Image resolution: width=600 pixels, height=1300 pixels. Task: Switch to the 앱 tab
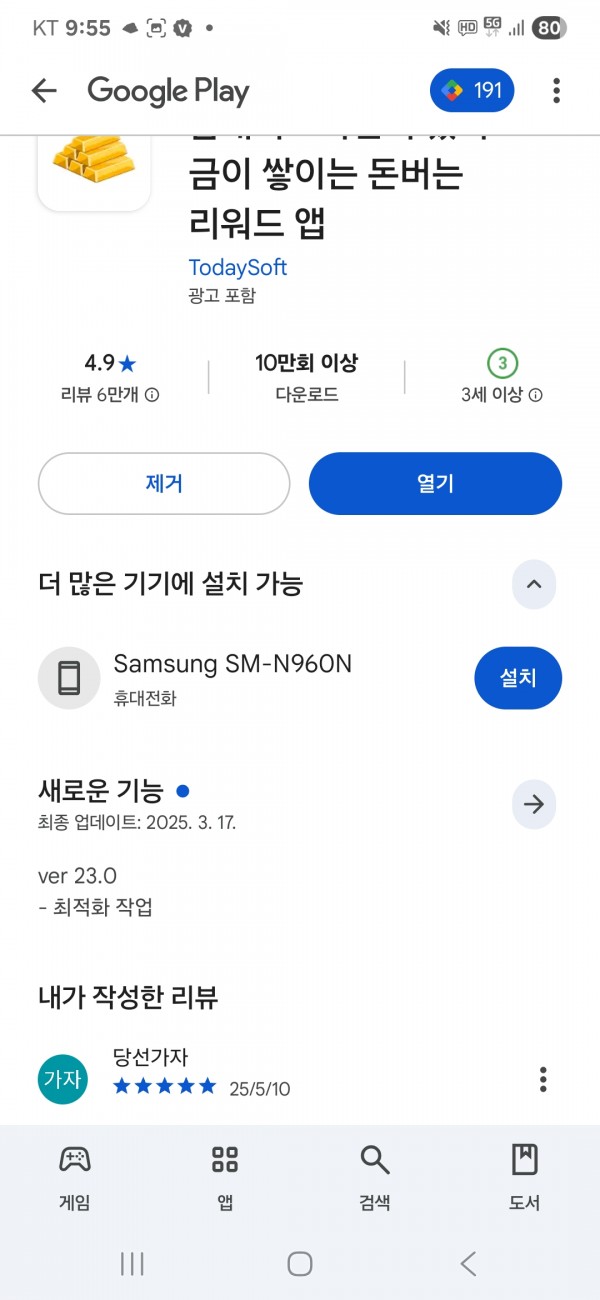pos(225,1178)
